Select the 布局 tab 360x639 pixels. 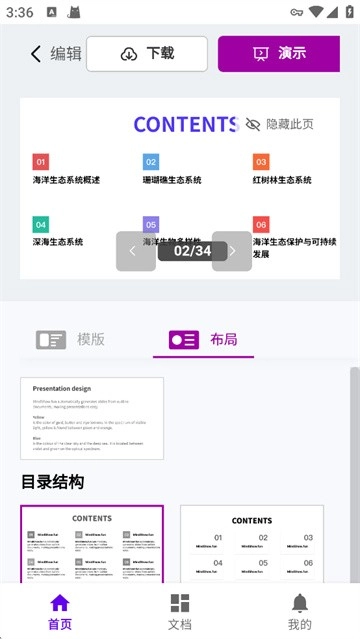coord(203,339)
